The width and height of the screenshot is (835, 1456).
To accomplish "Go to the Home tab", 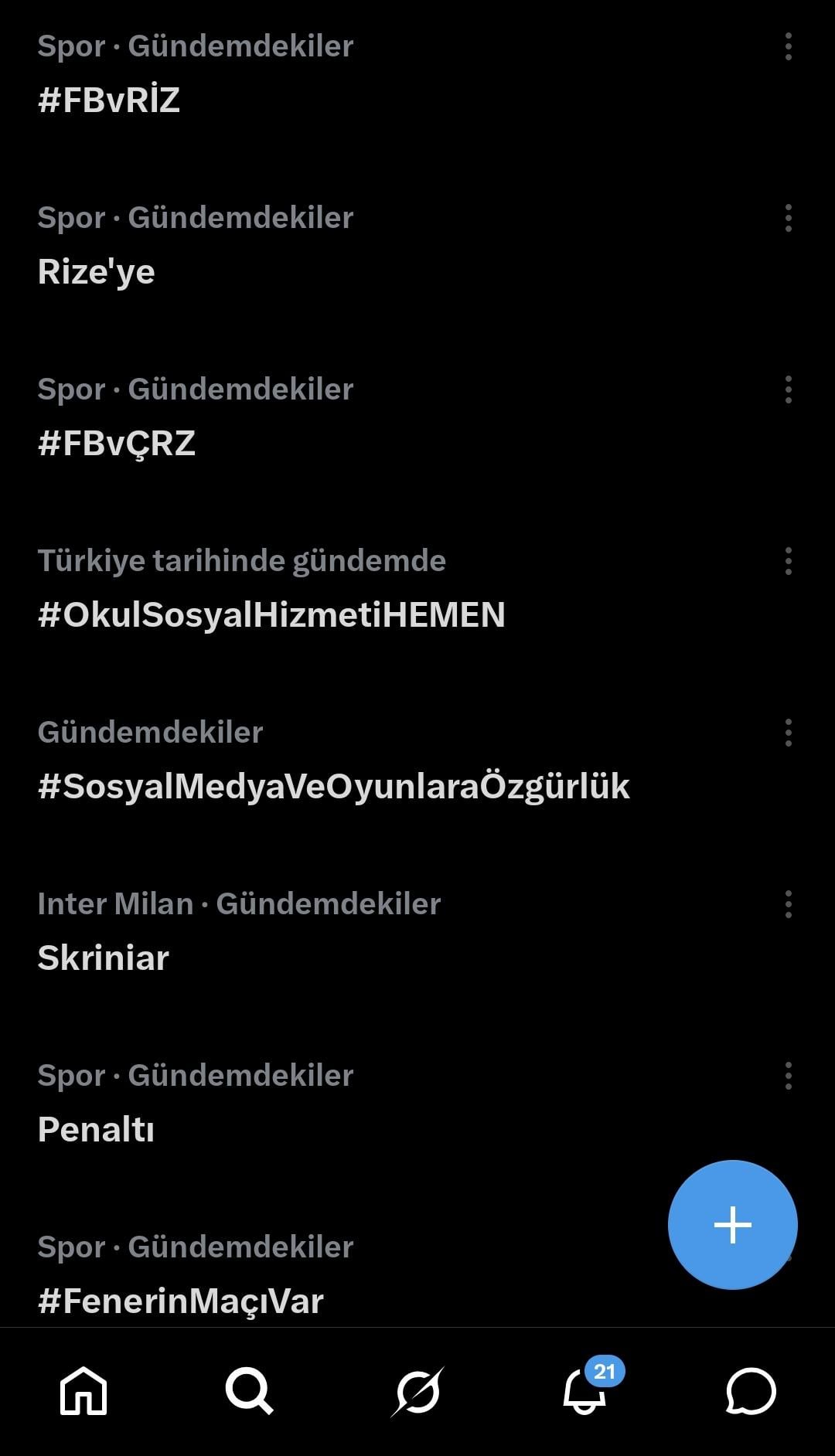I will pos(83,1391).
